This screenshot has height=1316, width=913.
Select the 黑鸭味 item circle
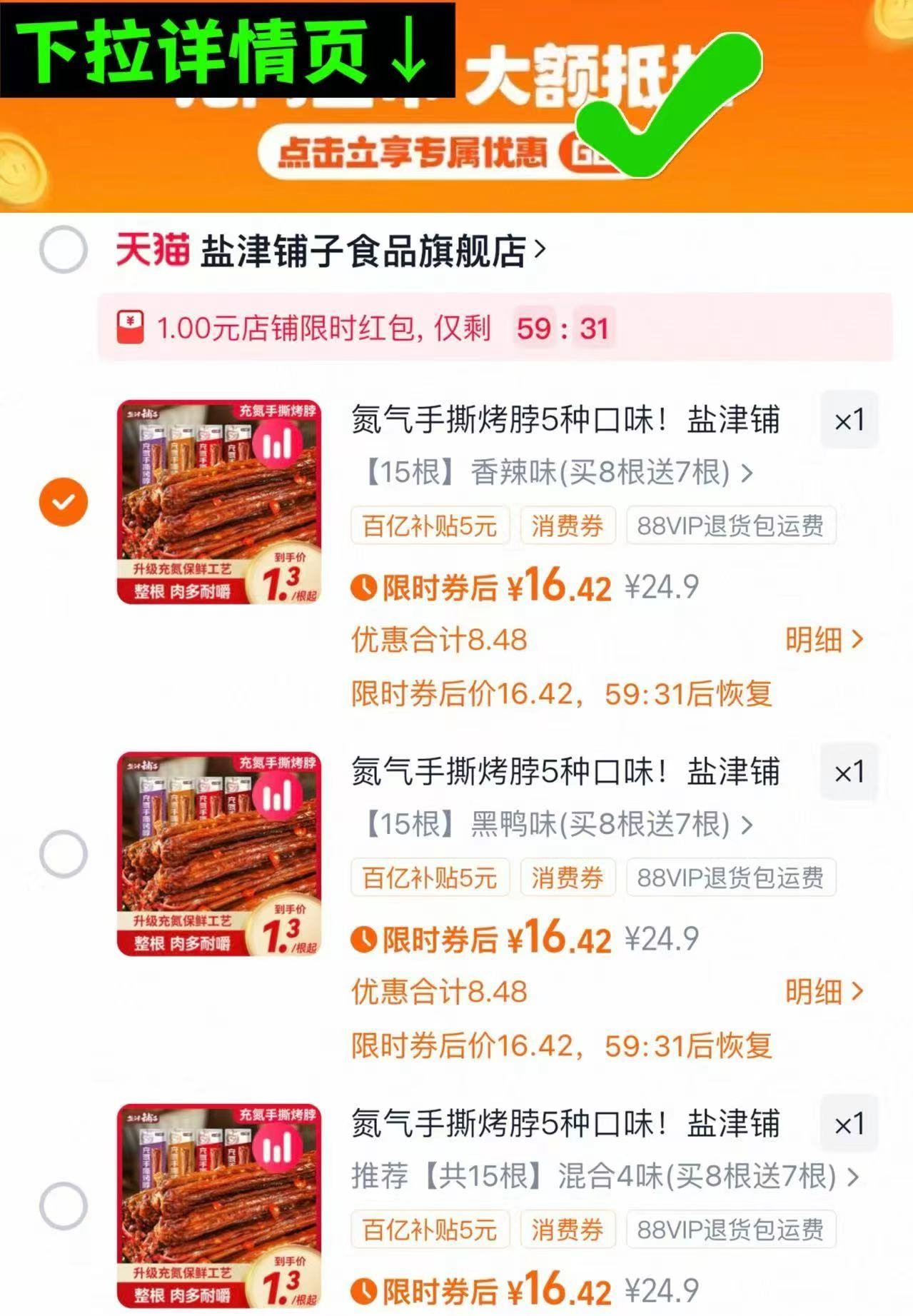64,853
